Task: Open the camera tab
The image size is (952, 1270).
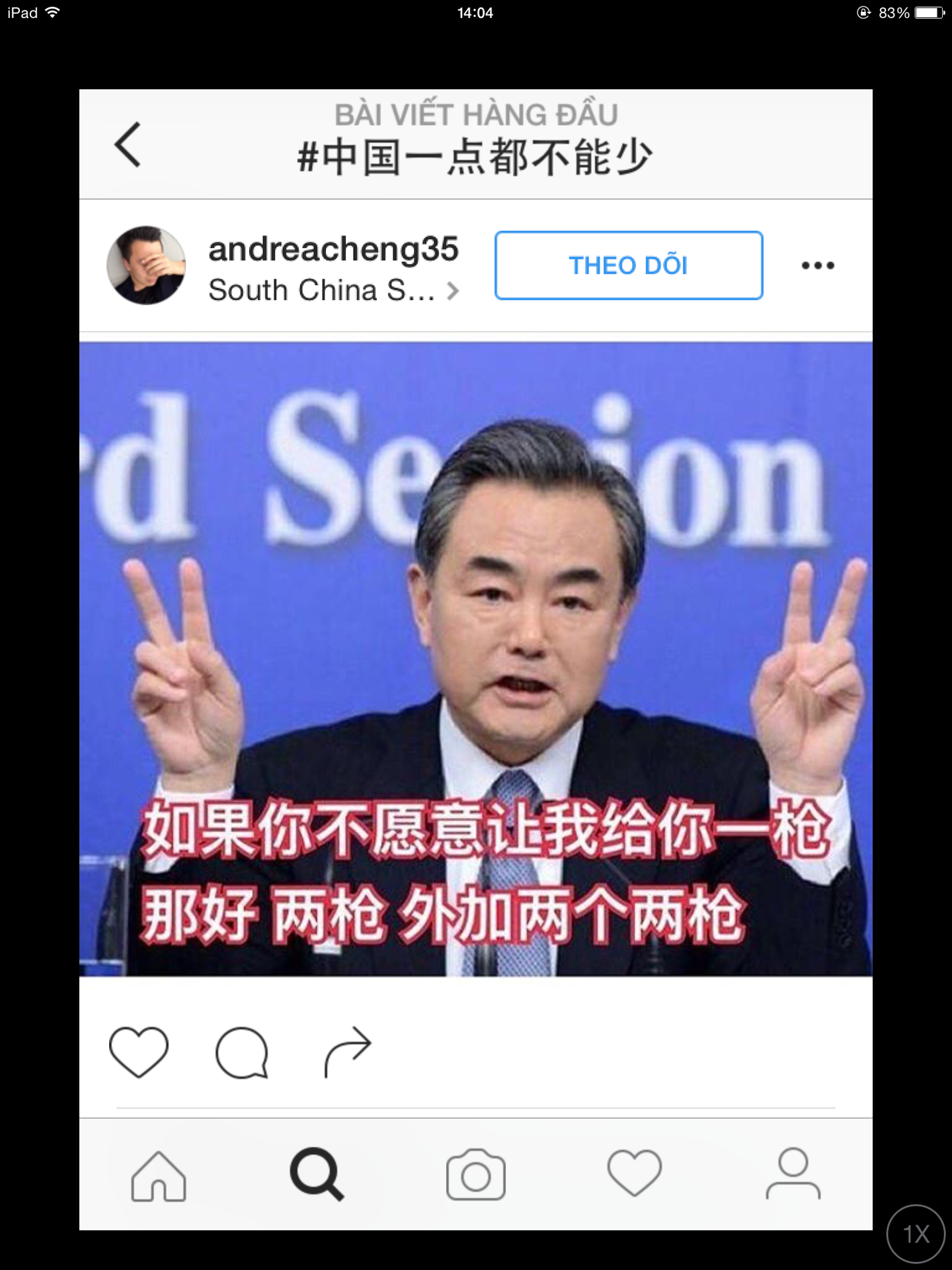Action: [x=476, y=1175]
